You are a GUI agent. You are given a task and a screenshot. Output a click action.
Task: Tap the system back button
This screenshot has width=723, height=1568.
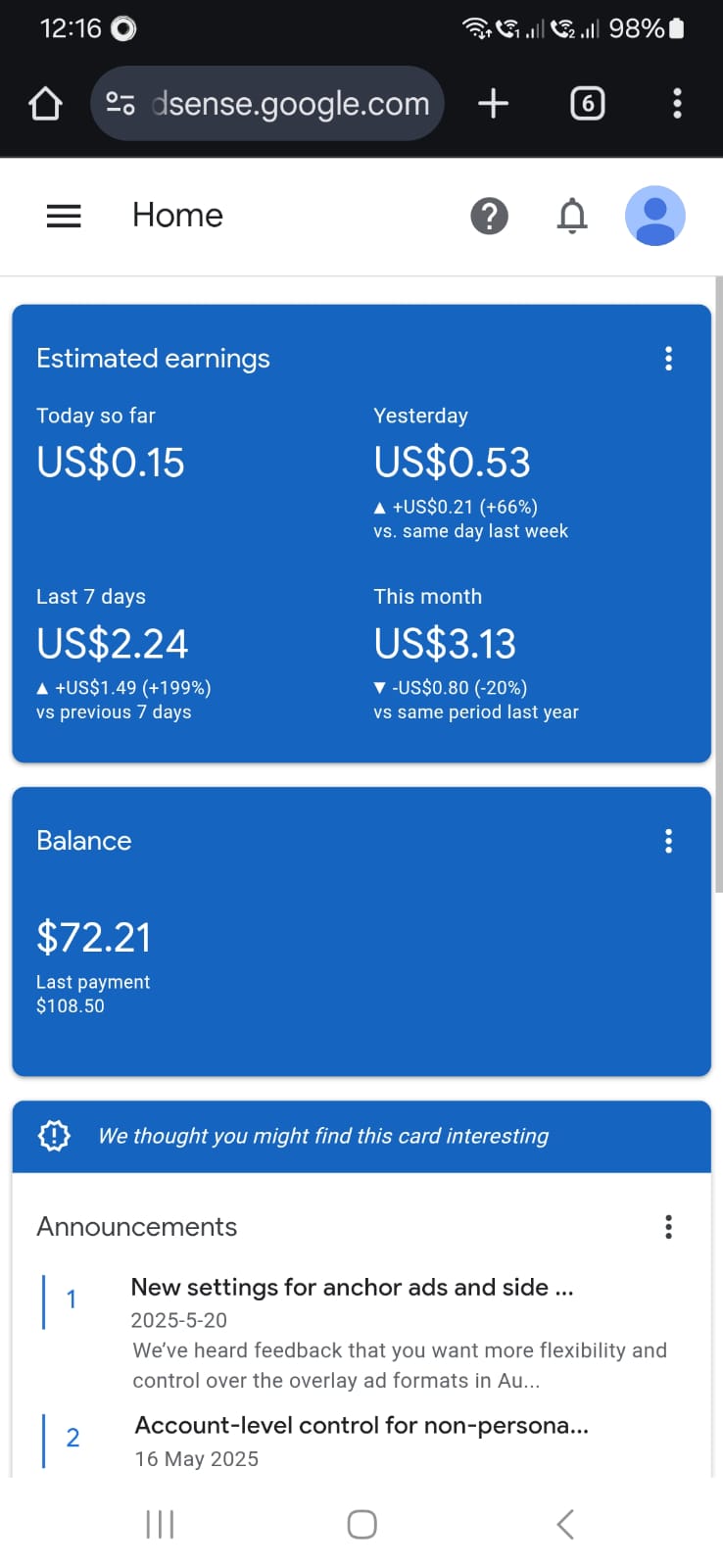[565, 1524]
